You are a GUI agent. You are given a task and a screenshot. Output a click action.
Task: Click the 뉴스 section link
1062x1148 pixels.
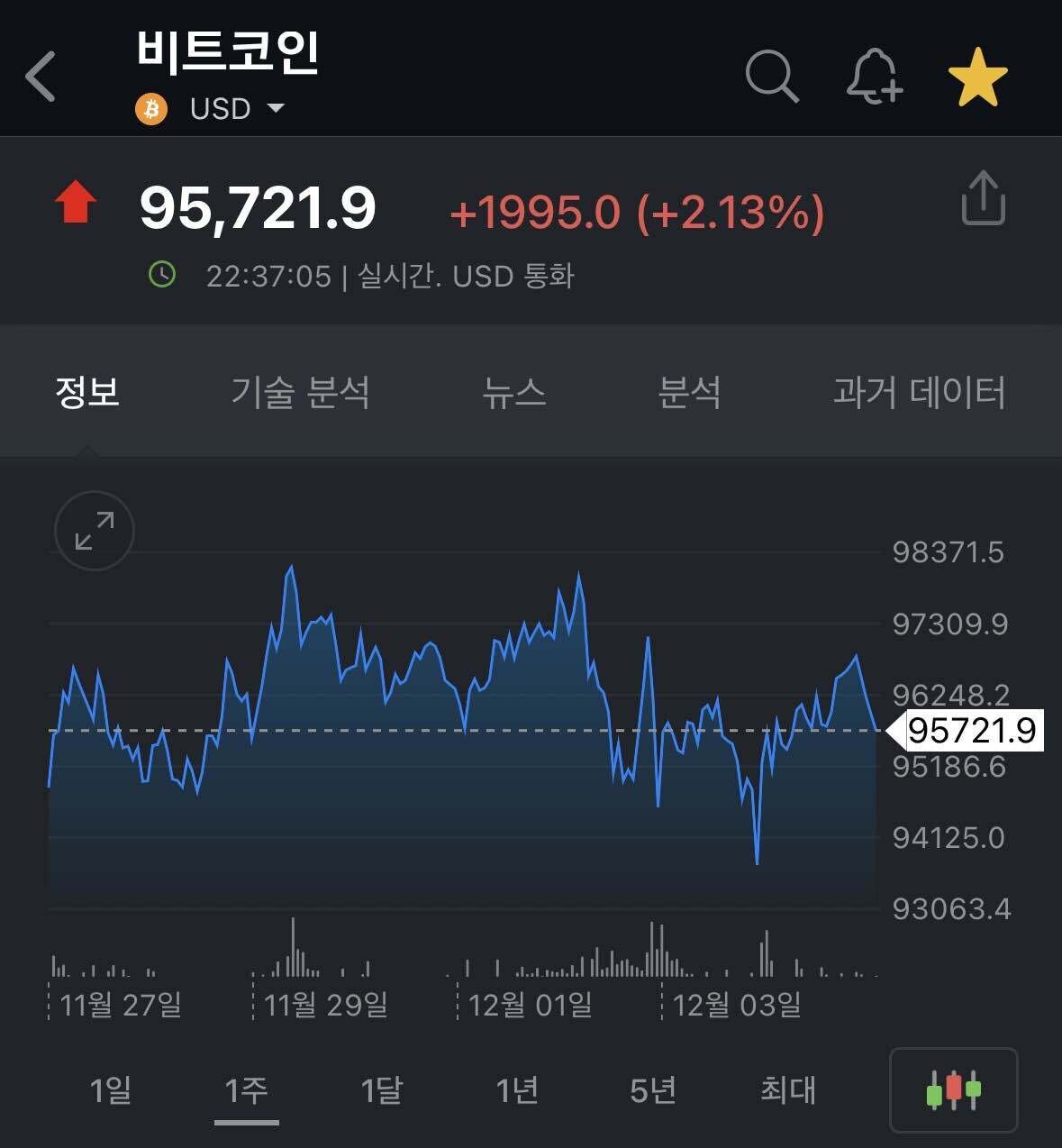pyautogui.click(x=513, y=393)
